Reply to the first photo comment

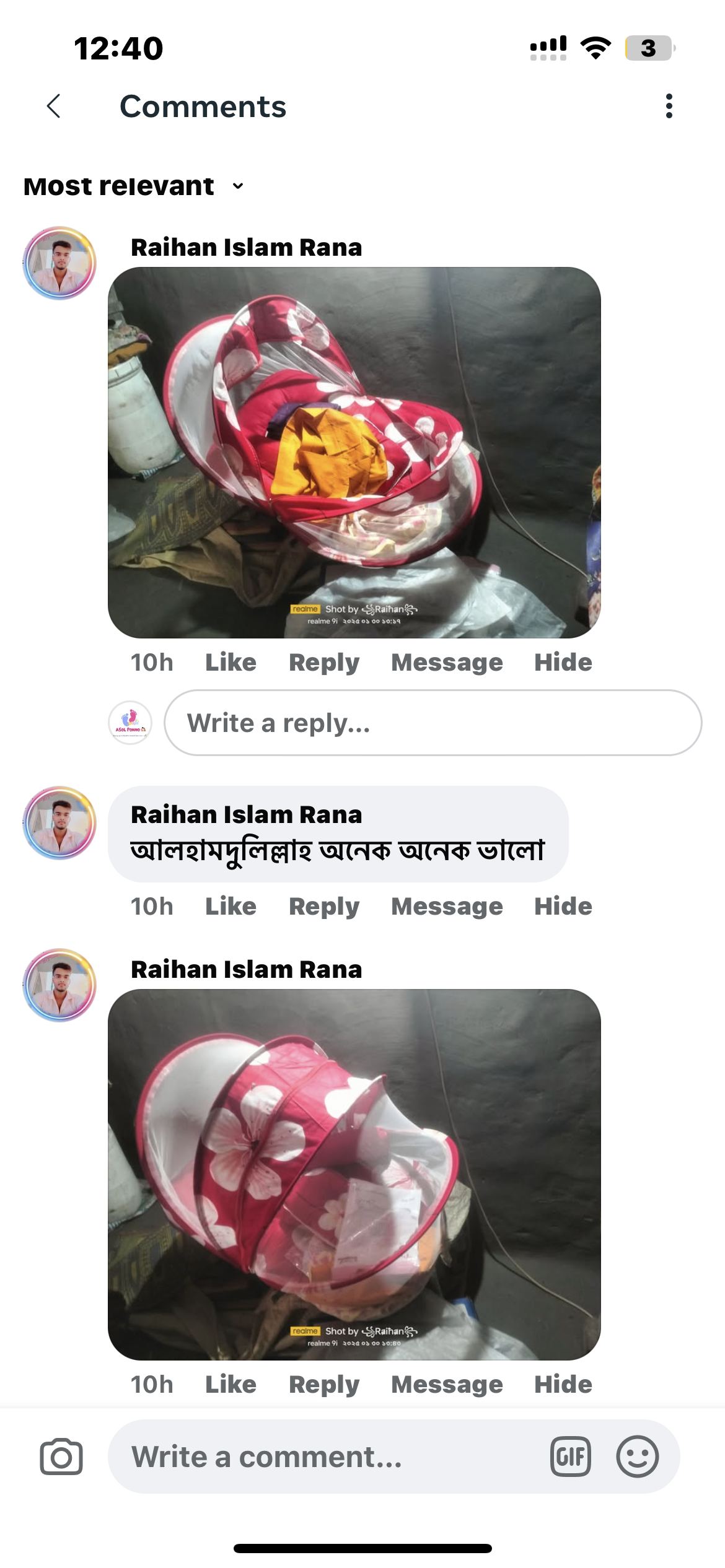point(323,662)
